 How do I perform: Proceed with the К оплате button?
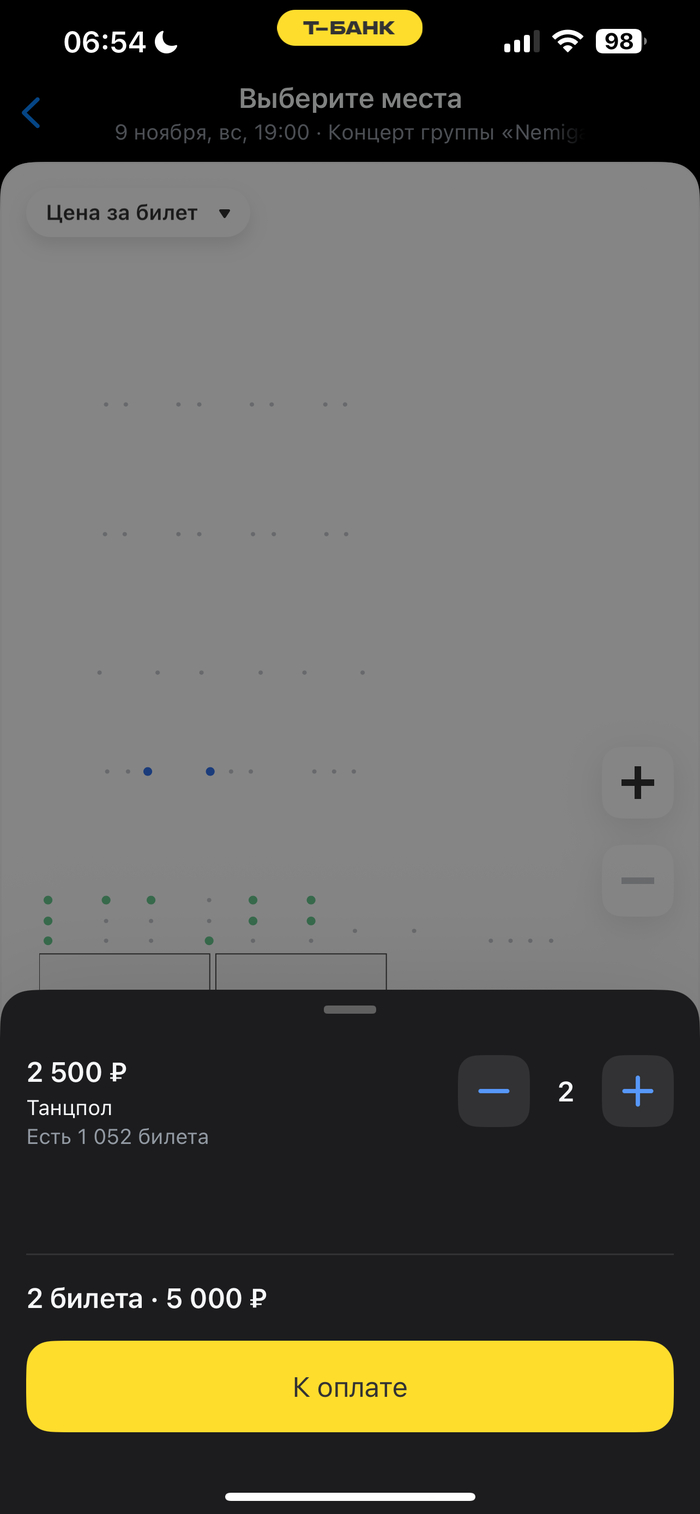coord(350,1387)
